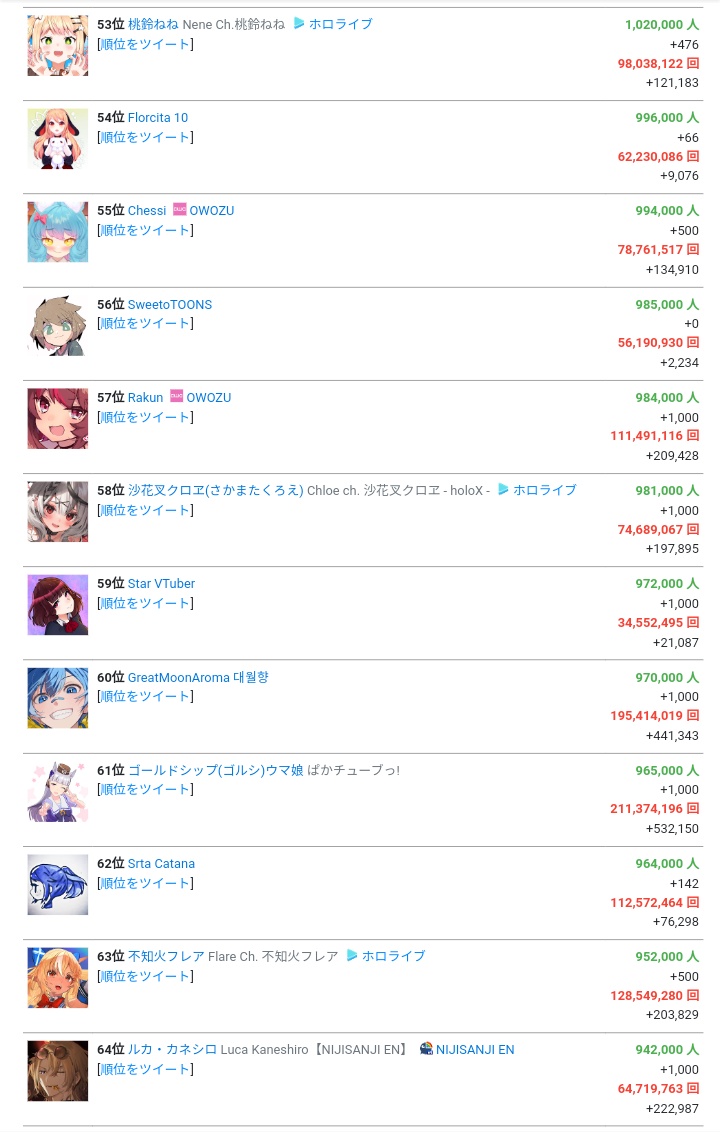Open the Florcita 10 channel link
This screenshot has width=720, height=1132.
point(157,117)
